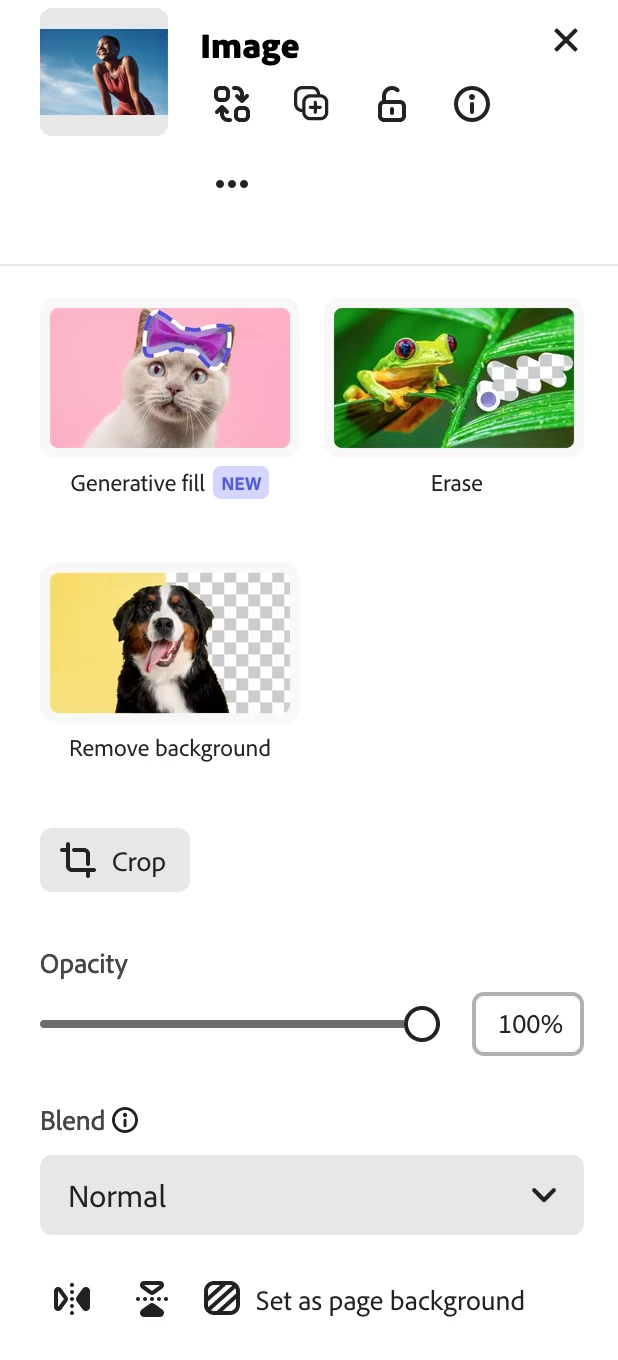Flip the image horizontally
The width and height of the screenshot is (618, 1360).
pos(72,1299)
